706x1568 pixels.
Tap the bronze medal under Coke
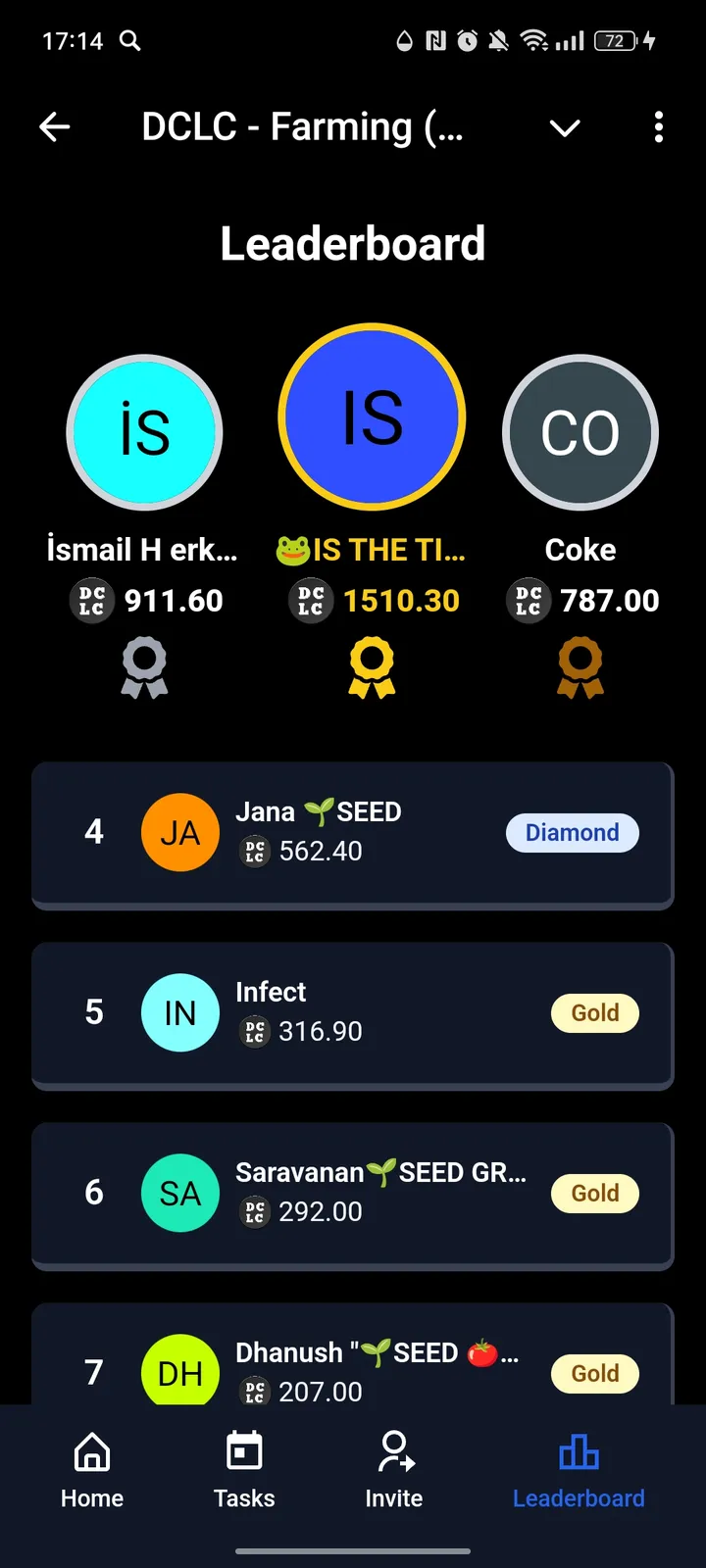pyautogui.click(x=580, y=667)
